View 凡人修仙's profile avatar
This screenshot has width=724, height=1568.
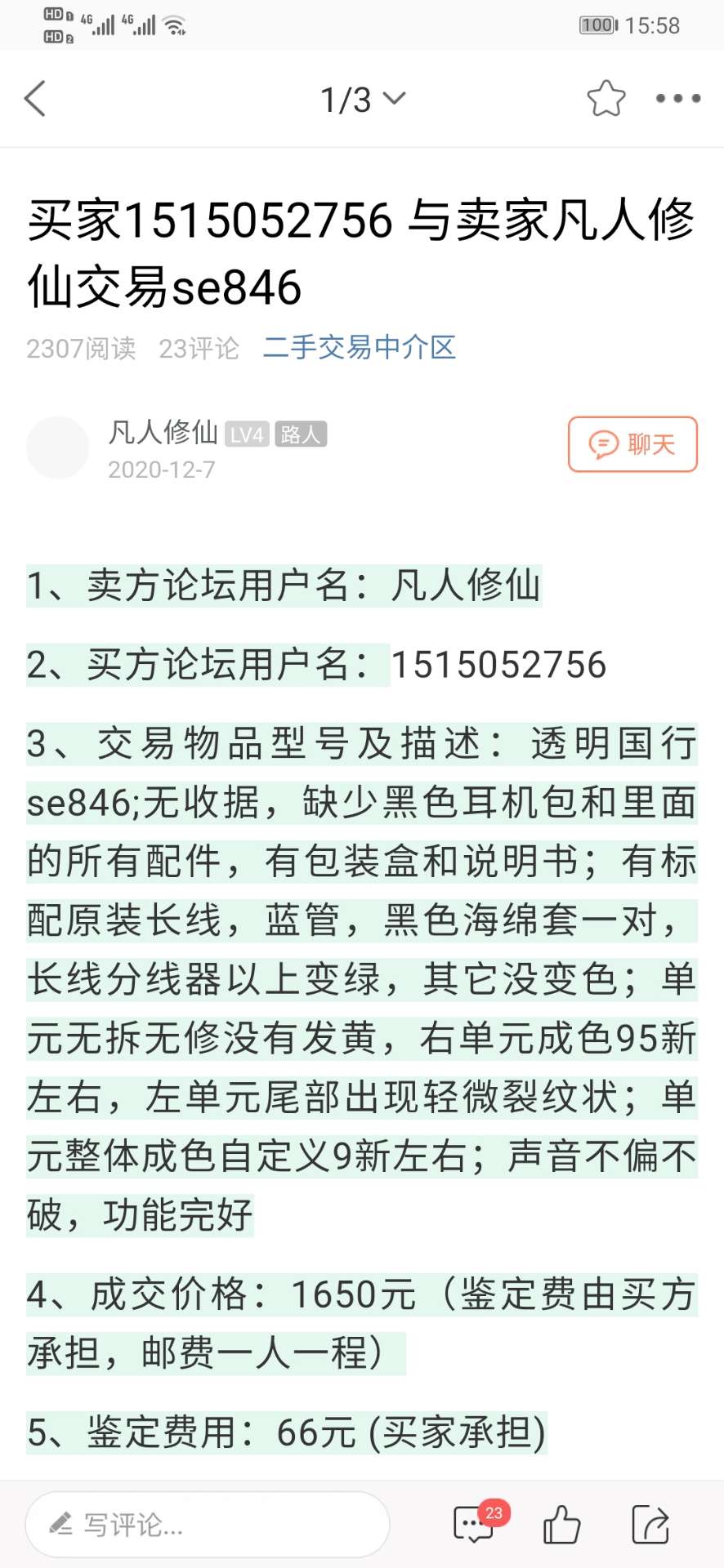click(57, 448)
